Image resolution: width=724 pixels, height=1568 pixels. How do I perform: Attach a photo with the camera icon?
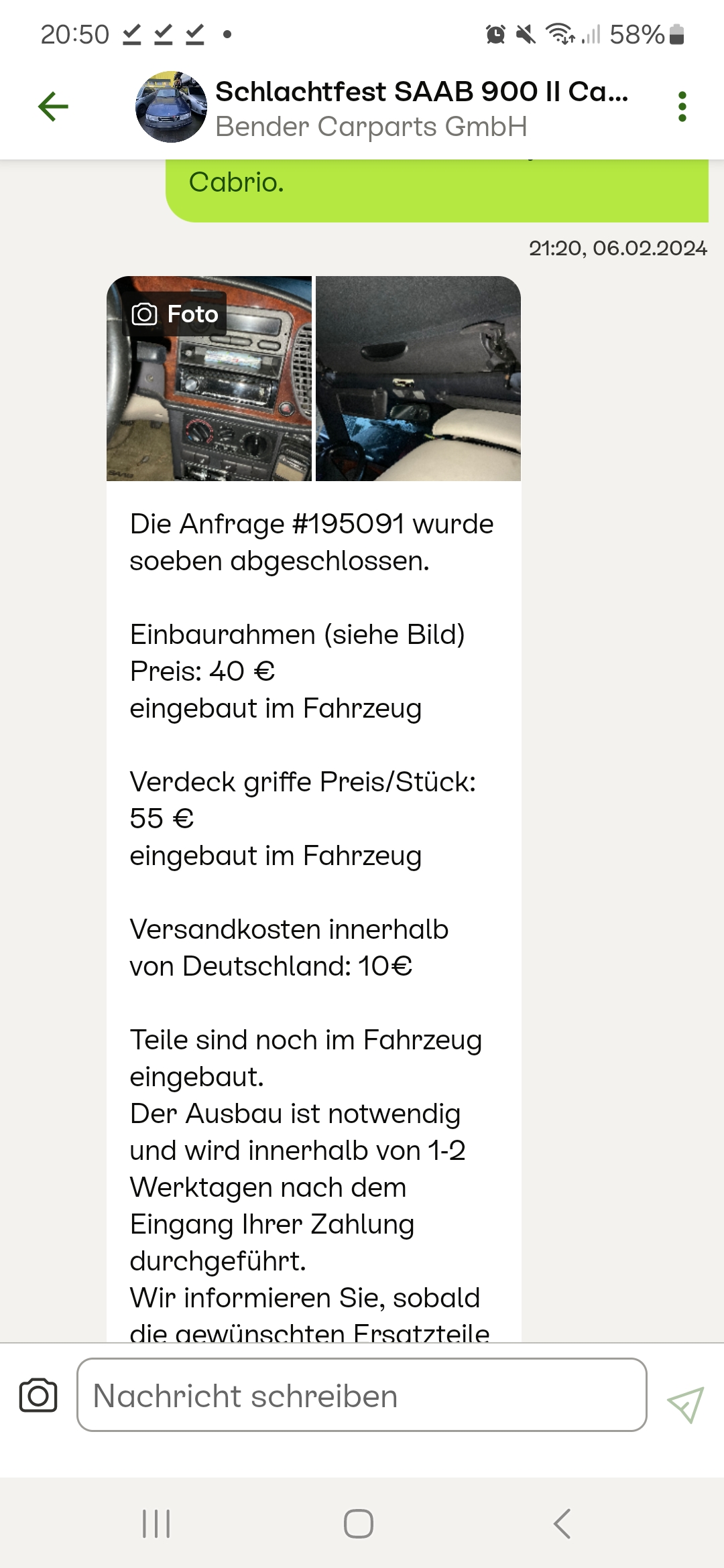pyautogui.click(x=38, y=1396)
